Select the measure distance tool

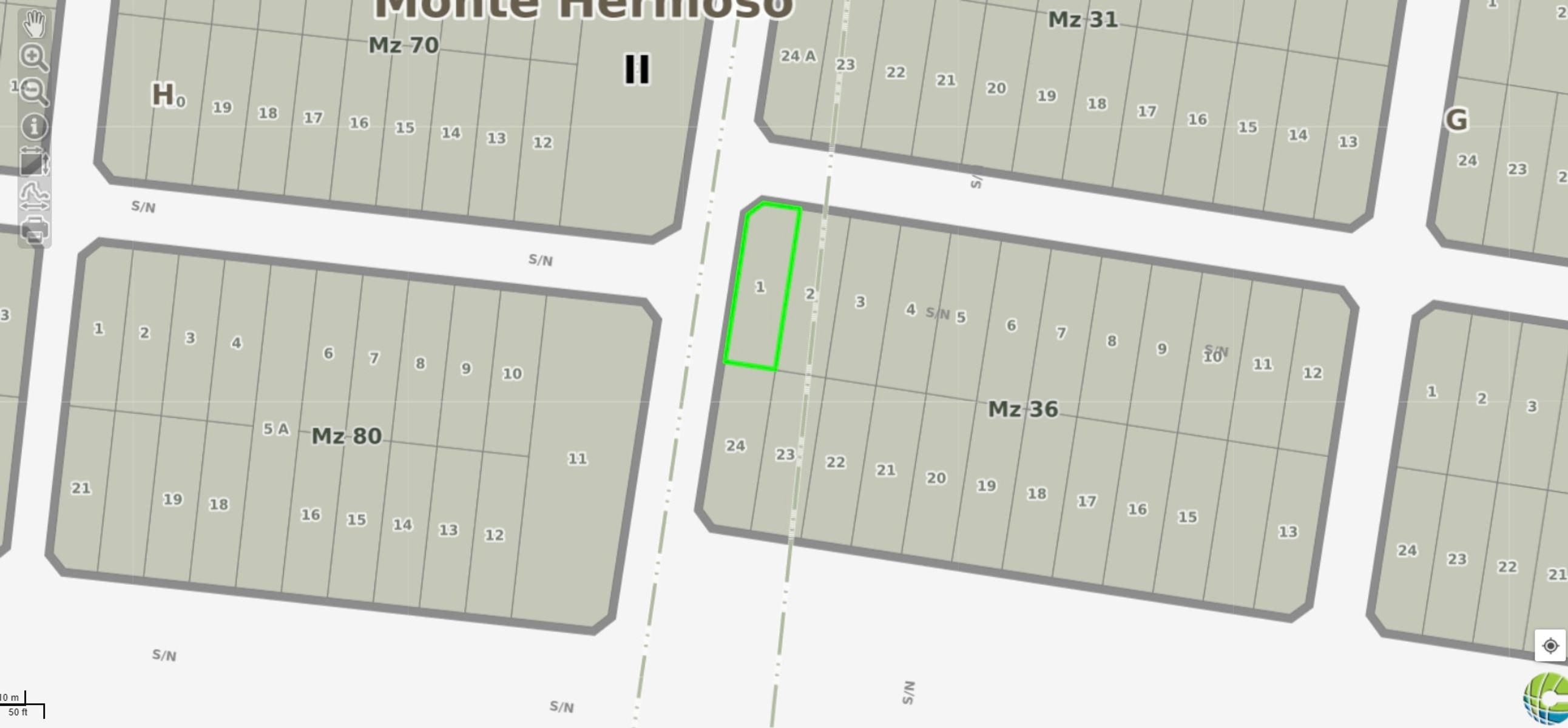pyautogui.click(x=34, y=196)
